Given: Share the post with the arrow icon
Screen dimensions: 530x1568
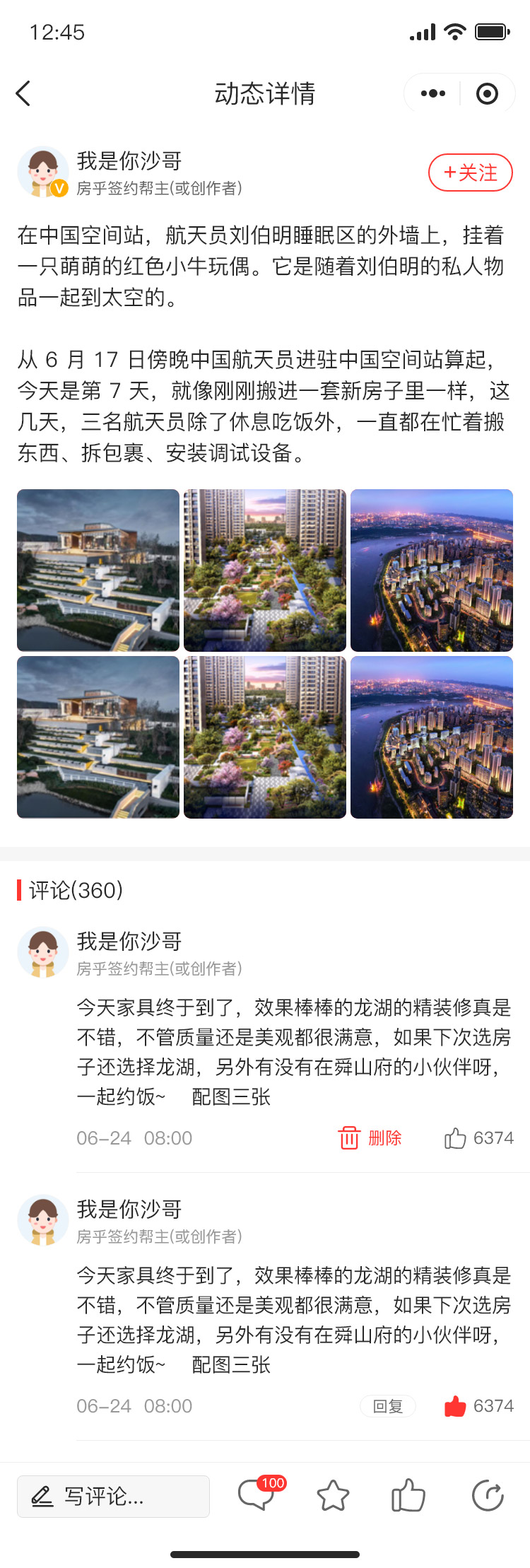Looking at the screenshot, I should coord(488,1496).
